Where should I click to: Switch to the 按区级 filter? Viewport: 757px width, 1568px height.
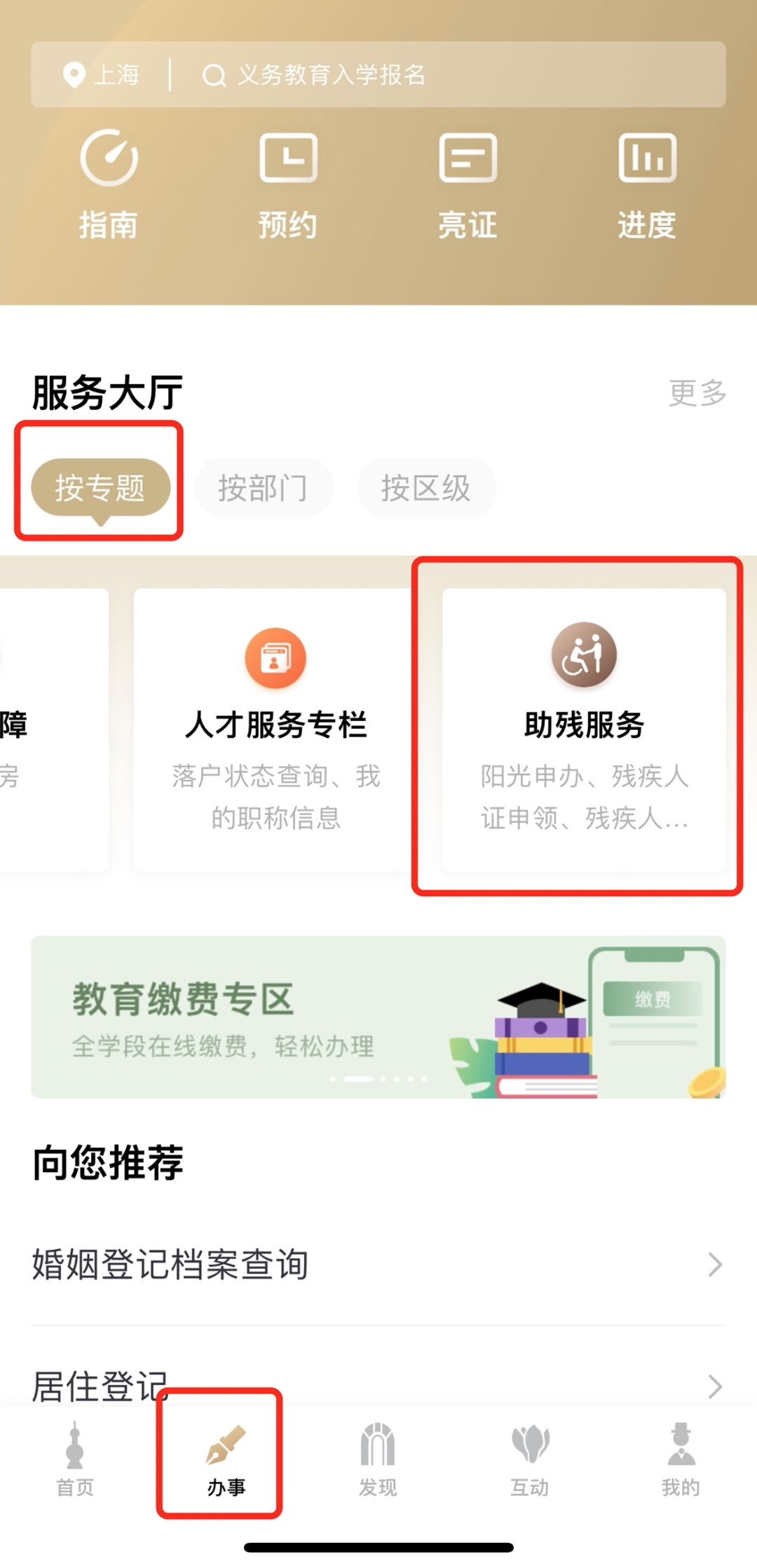426,487
